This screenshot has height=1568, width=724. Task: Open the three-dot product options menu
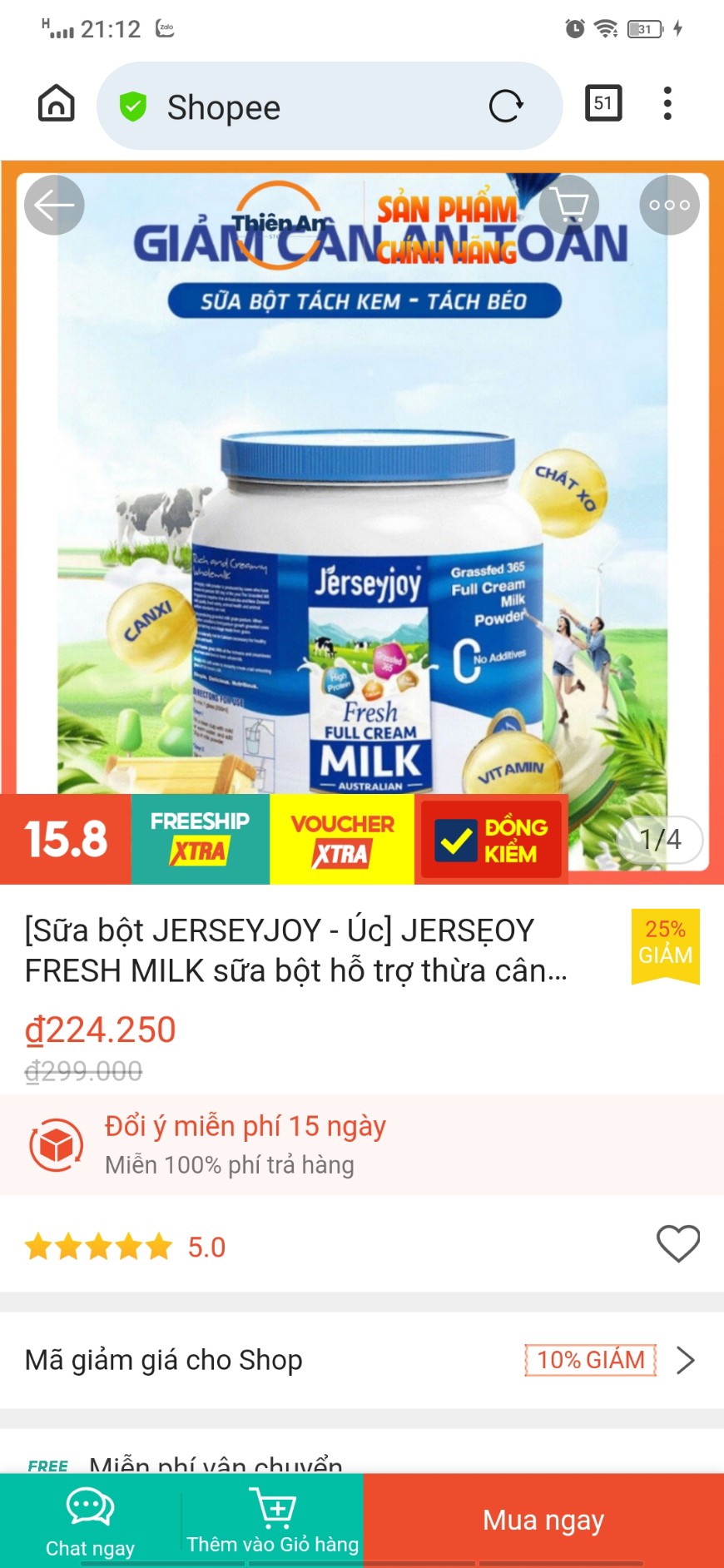[x=669, y=205]
